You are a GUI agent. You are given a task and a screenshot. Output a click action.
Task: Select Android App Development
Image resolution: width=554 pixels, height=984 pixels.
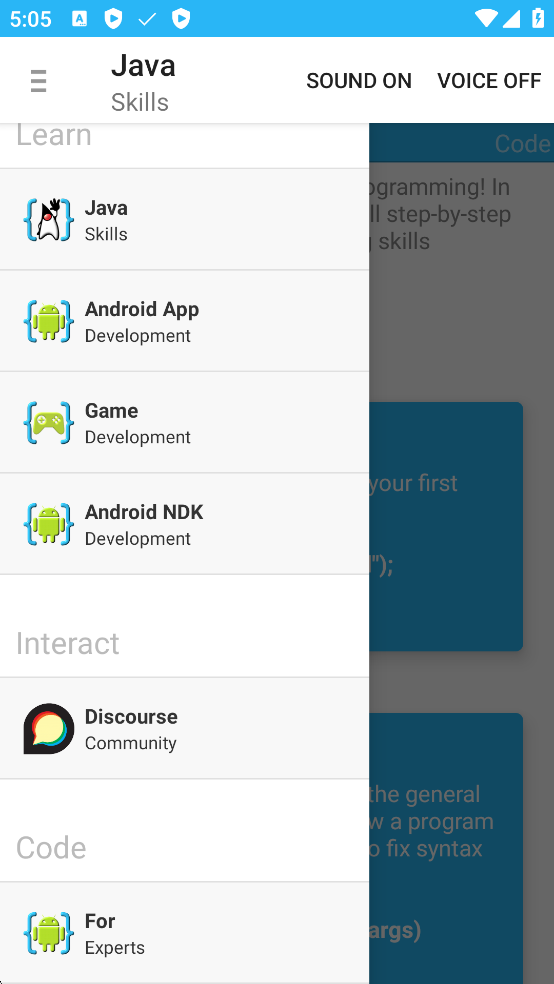coord(184,321)
